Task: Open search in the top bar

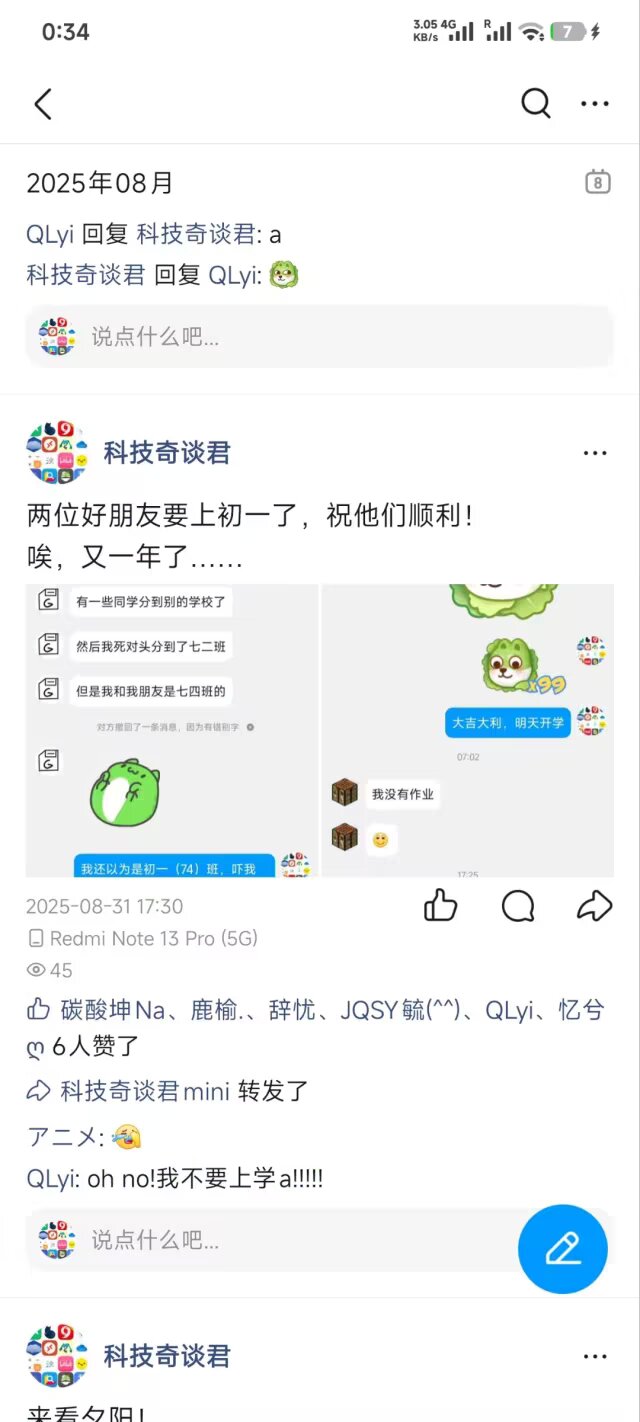Action: point(536,103)
